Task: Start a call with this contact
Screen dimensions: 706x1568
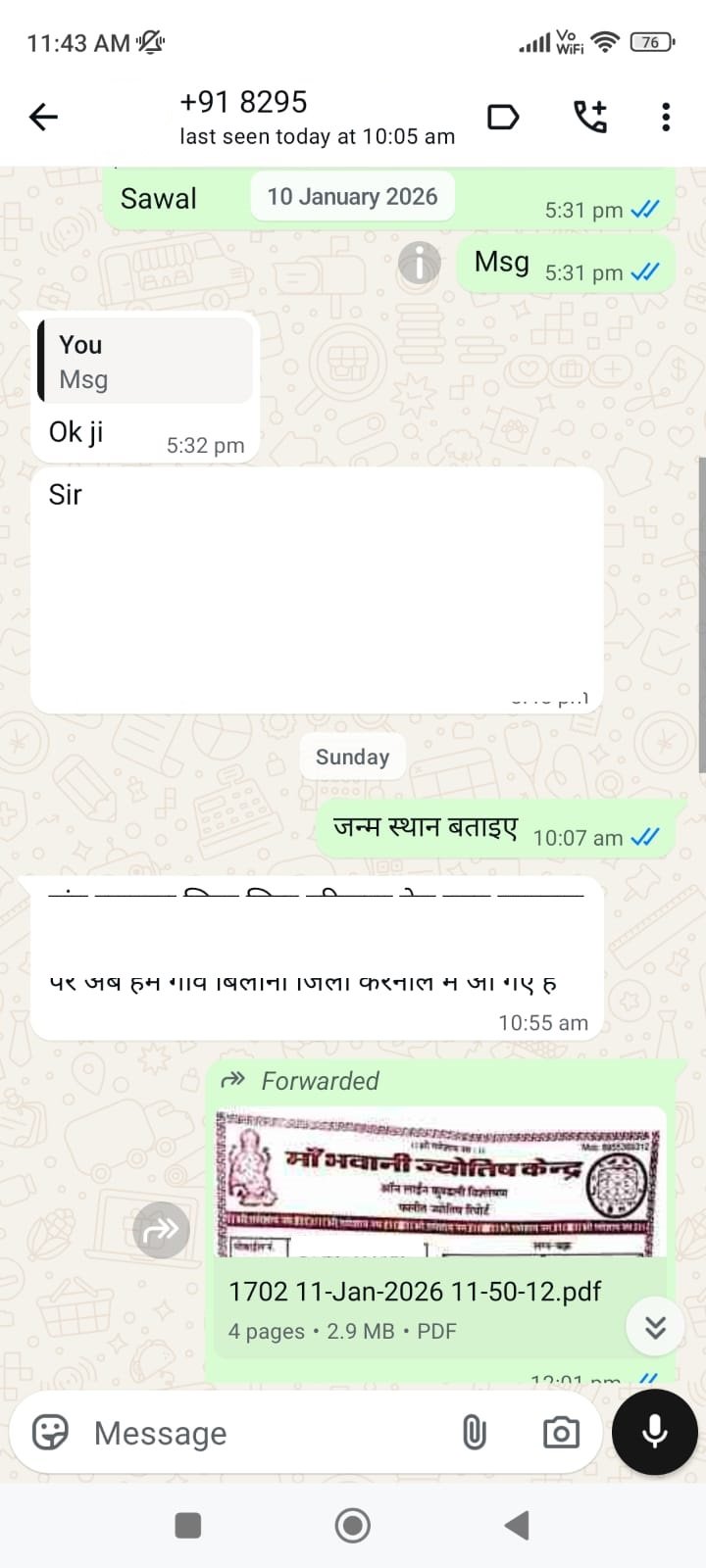Action: [x=589, y=118]
